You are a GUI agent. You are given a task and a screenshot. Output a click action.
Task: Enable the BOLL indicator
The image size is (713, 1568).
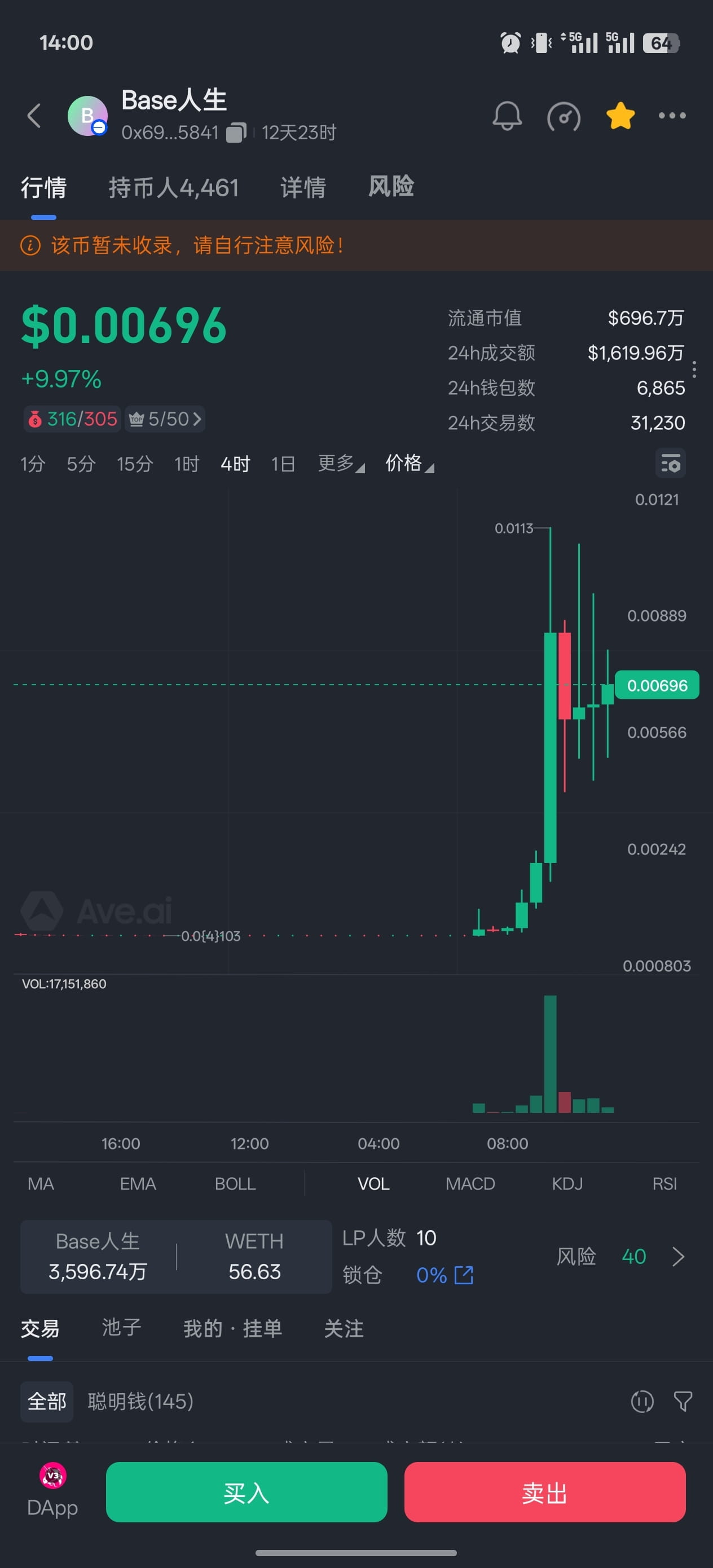(235, 1183)
